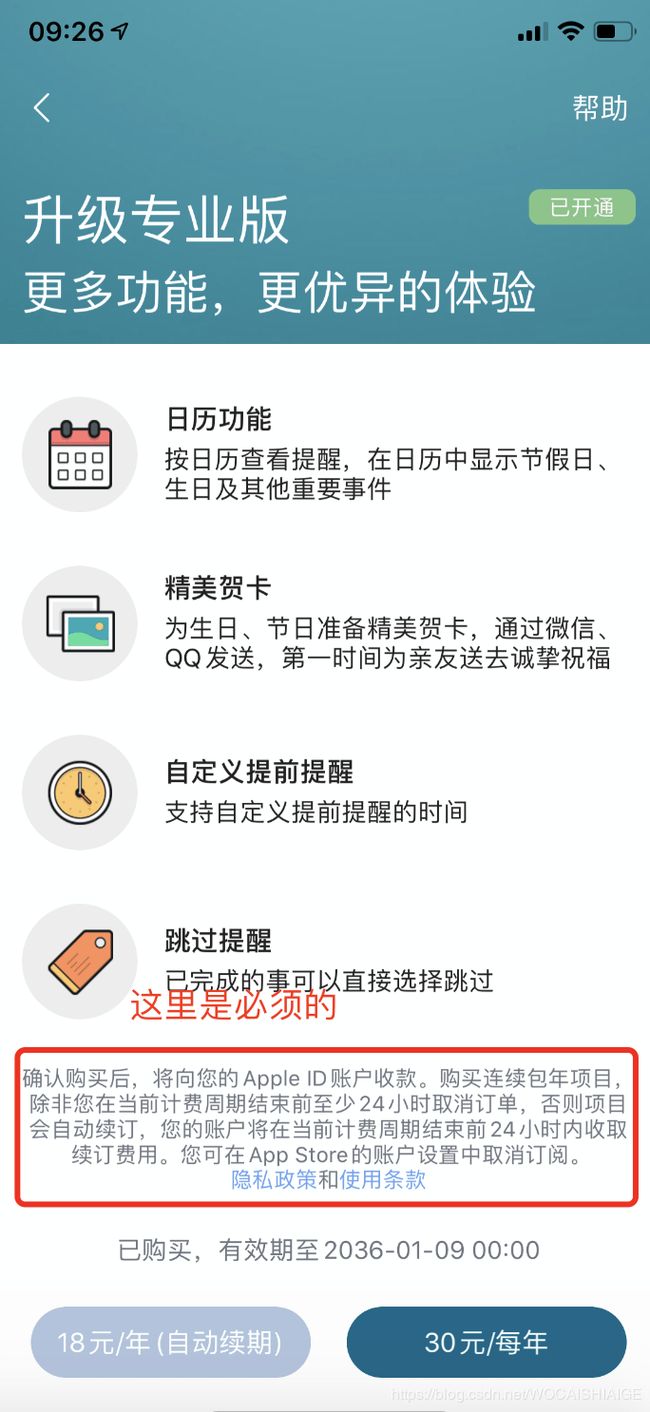Open the 使用条款 terms of use link

click(x=383, y=1179)
